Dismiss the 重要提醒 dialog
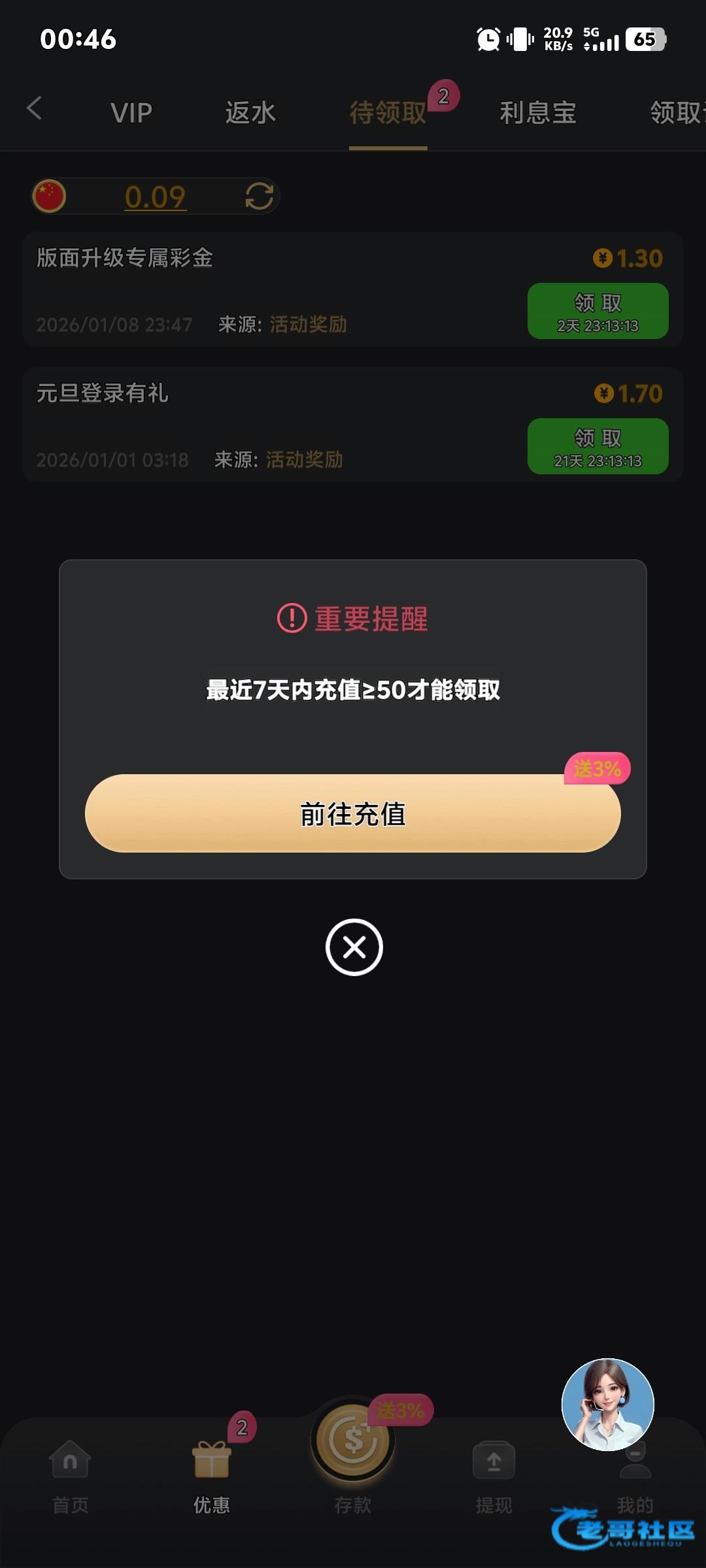The width and height of the screenshot is (706, 1568). tap(354, 947)
